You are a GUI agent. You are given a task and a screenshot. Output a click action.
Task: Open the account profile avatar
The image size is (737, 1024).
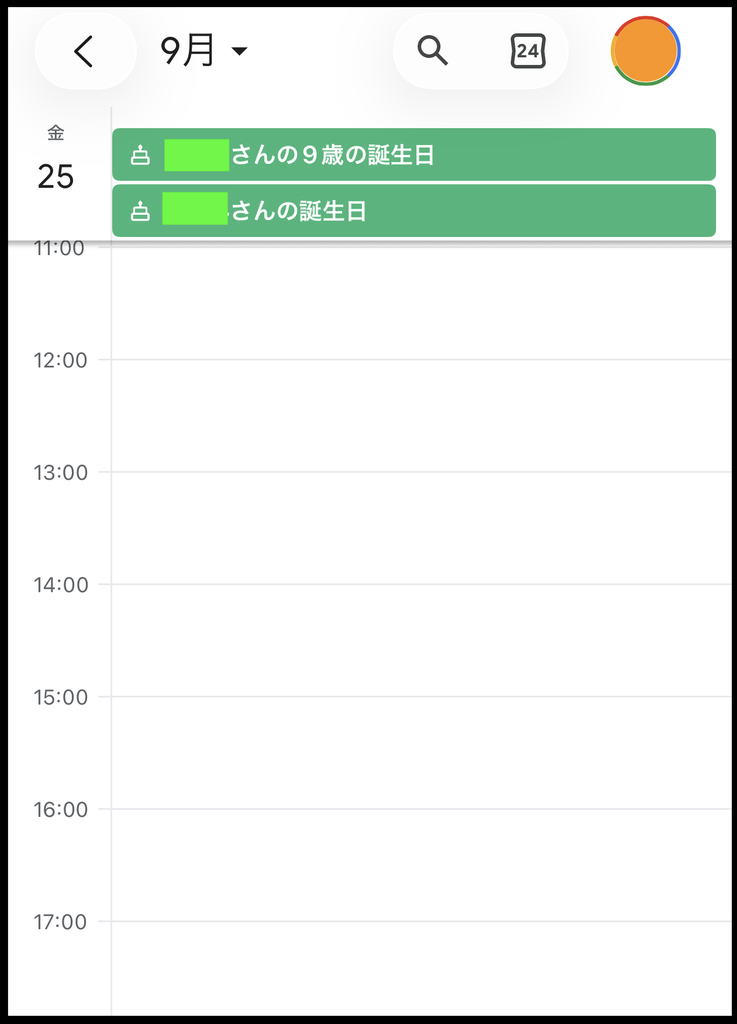[x=646, y=51]
